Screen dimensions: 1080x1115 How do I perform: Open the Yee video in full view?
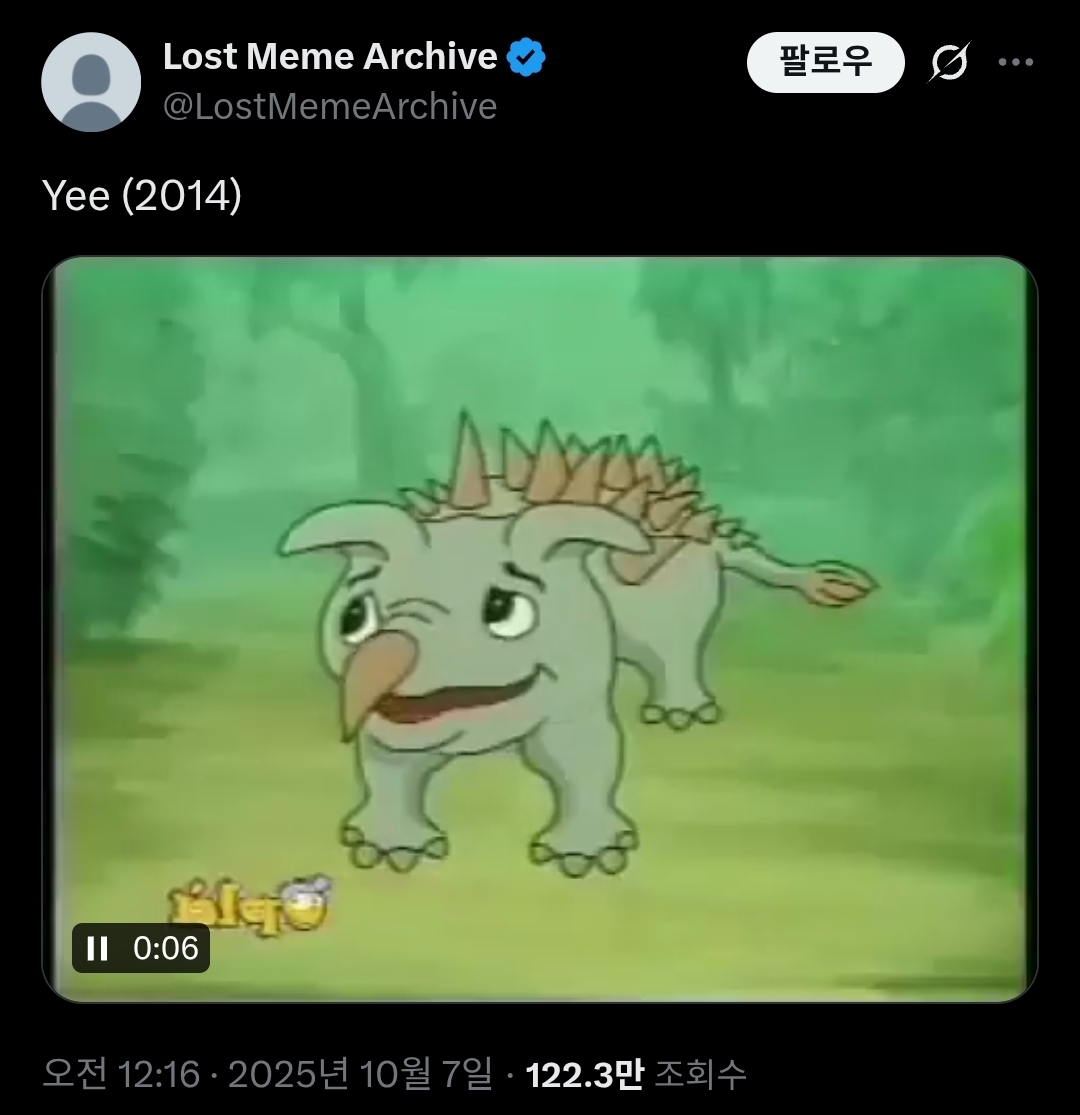540,600
